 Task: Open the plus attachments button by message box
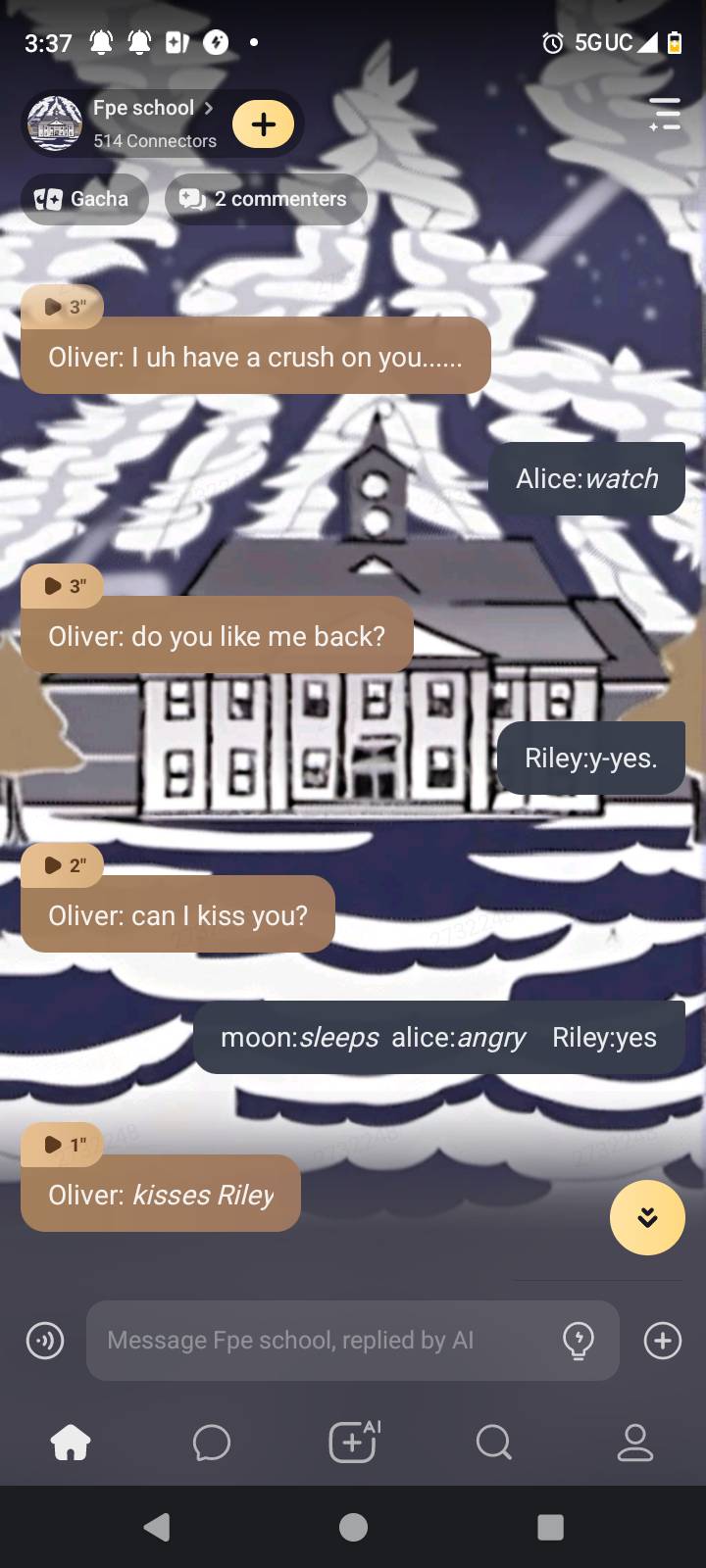[663, 1340]
